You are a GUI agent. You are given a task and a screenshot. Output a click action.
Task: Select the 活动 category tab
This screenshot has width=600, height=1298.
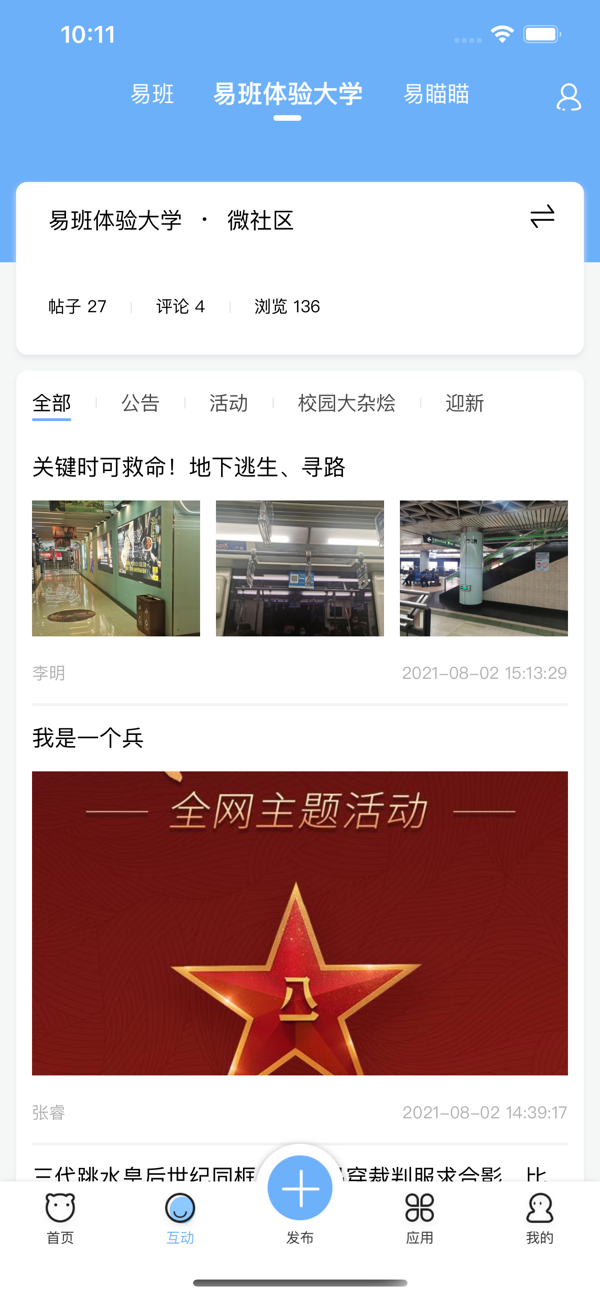[x=228, y=403]
